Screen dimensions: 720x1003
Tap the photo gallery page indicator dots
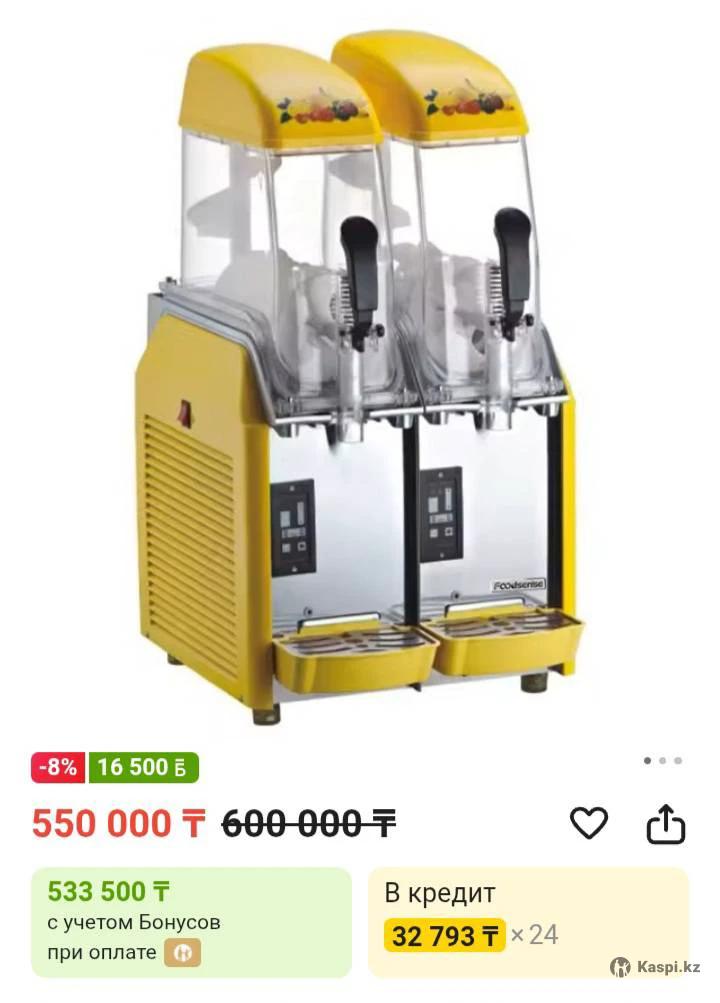pyautogui.click(x=662, y=761)
